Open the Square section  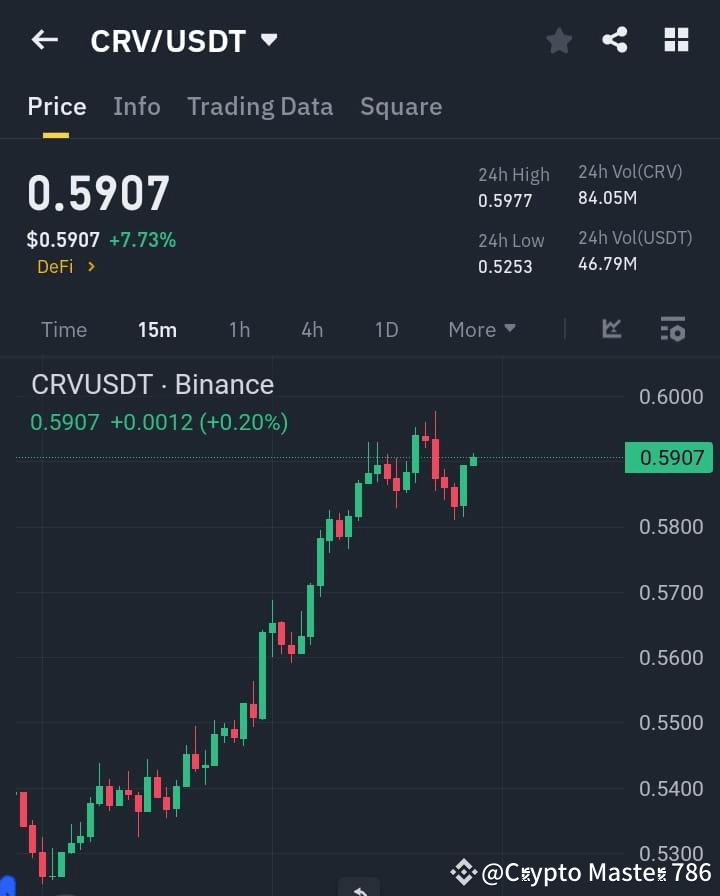401,106
